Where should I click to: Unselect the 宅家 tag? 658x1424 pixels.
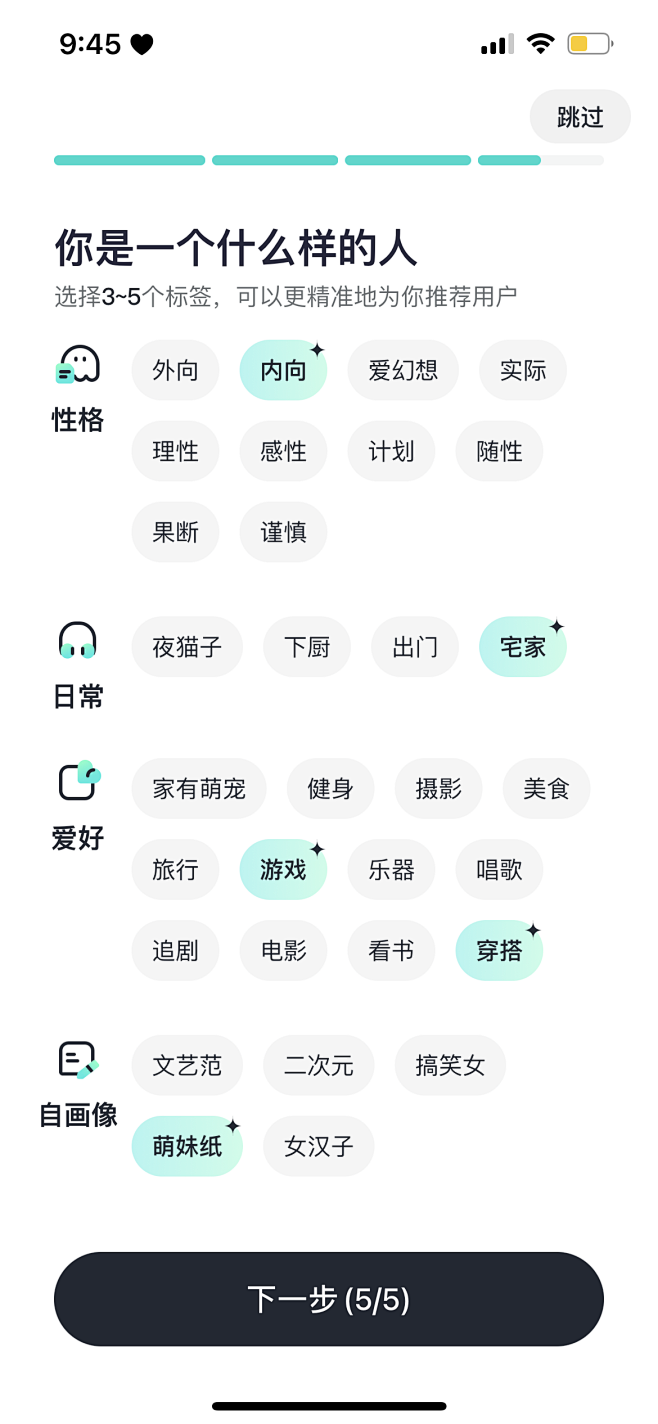(523, 647)
